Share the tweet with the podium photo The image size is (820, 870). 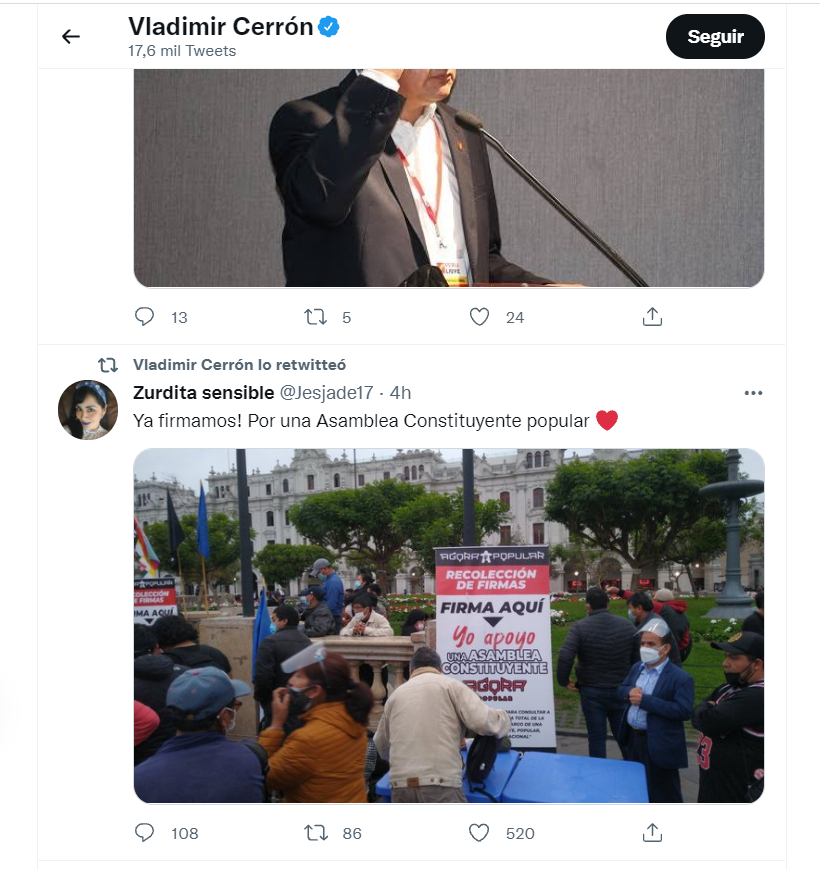point(652,317)
